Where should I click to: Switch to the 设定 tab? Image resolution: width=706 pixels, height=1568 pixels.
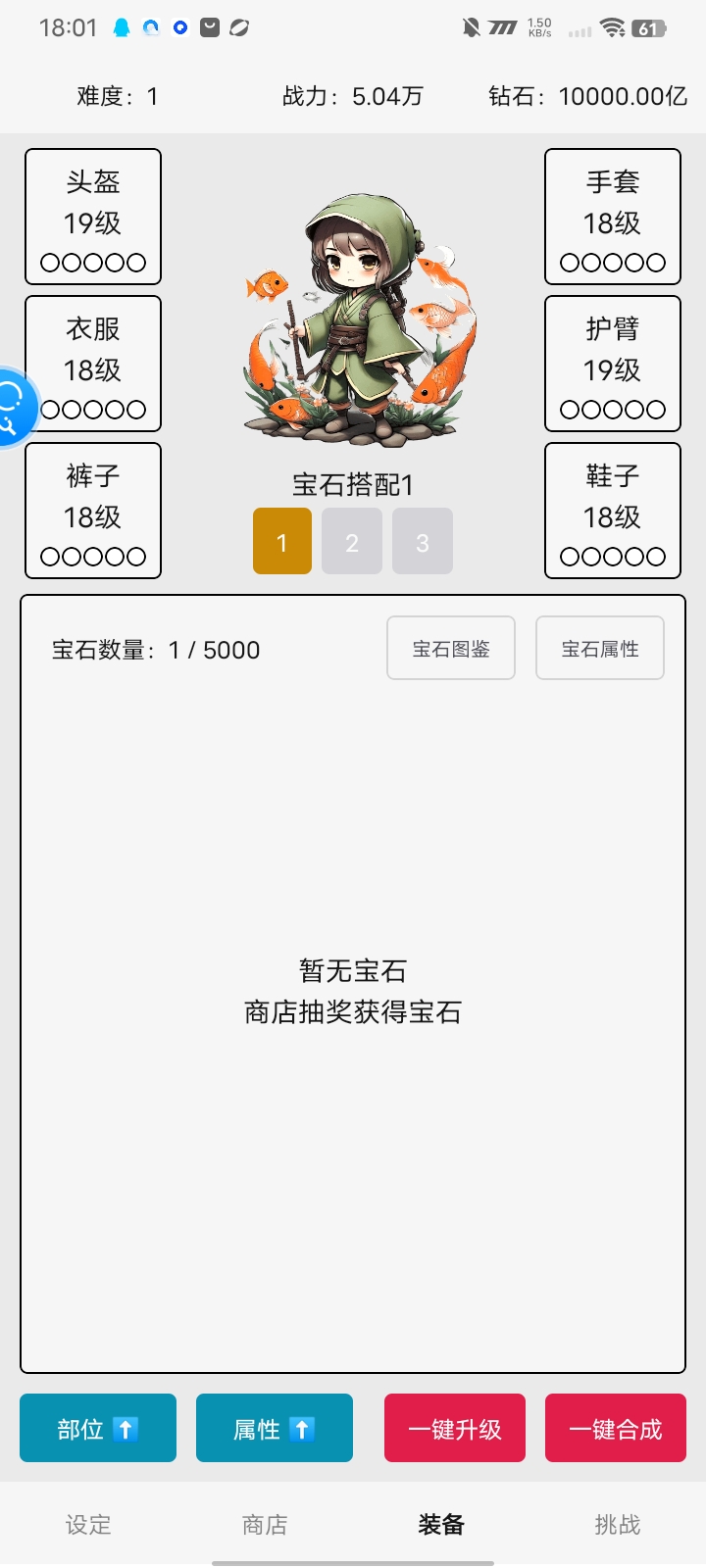click(88, 1524)
